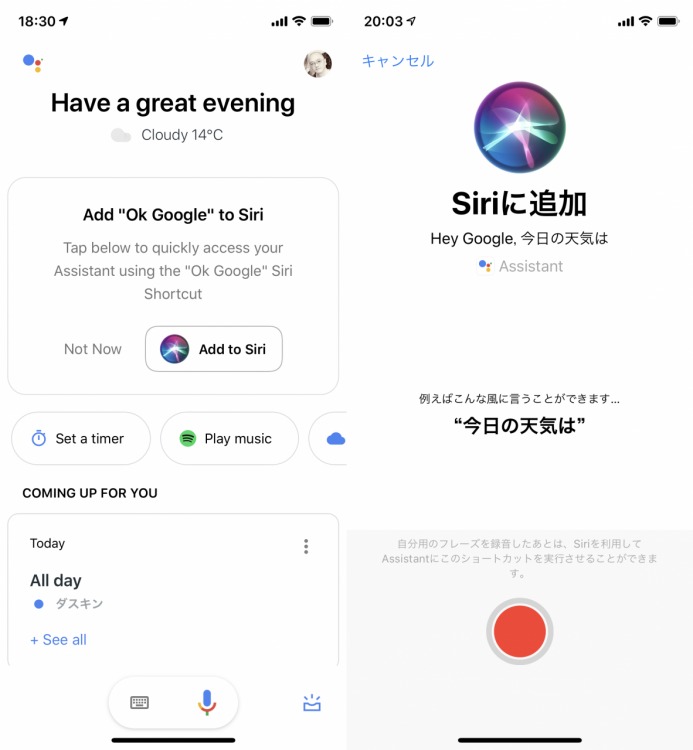Open the updates inbox icon
693x750 pixels.
(312, 703)
